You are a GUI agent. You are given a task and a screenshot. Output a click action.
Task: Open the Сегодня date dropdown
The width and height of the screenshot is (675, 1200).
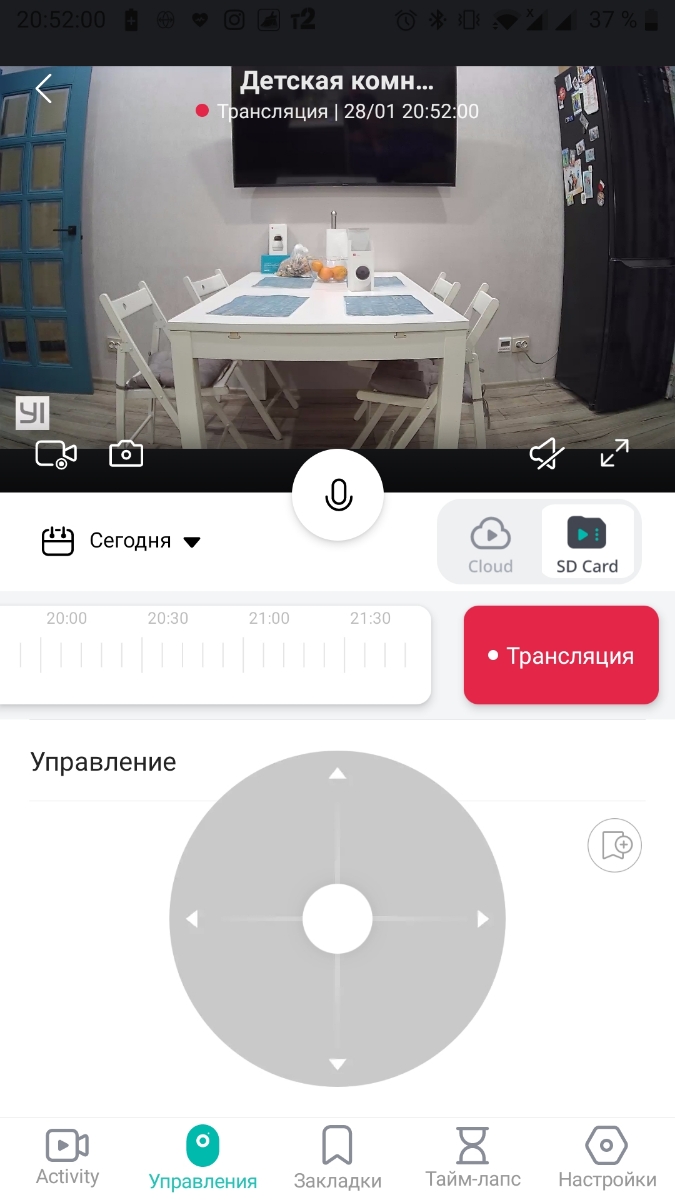pyautogui.click(x=121, y=541)
